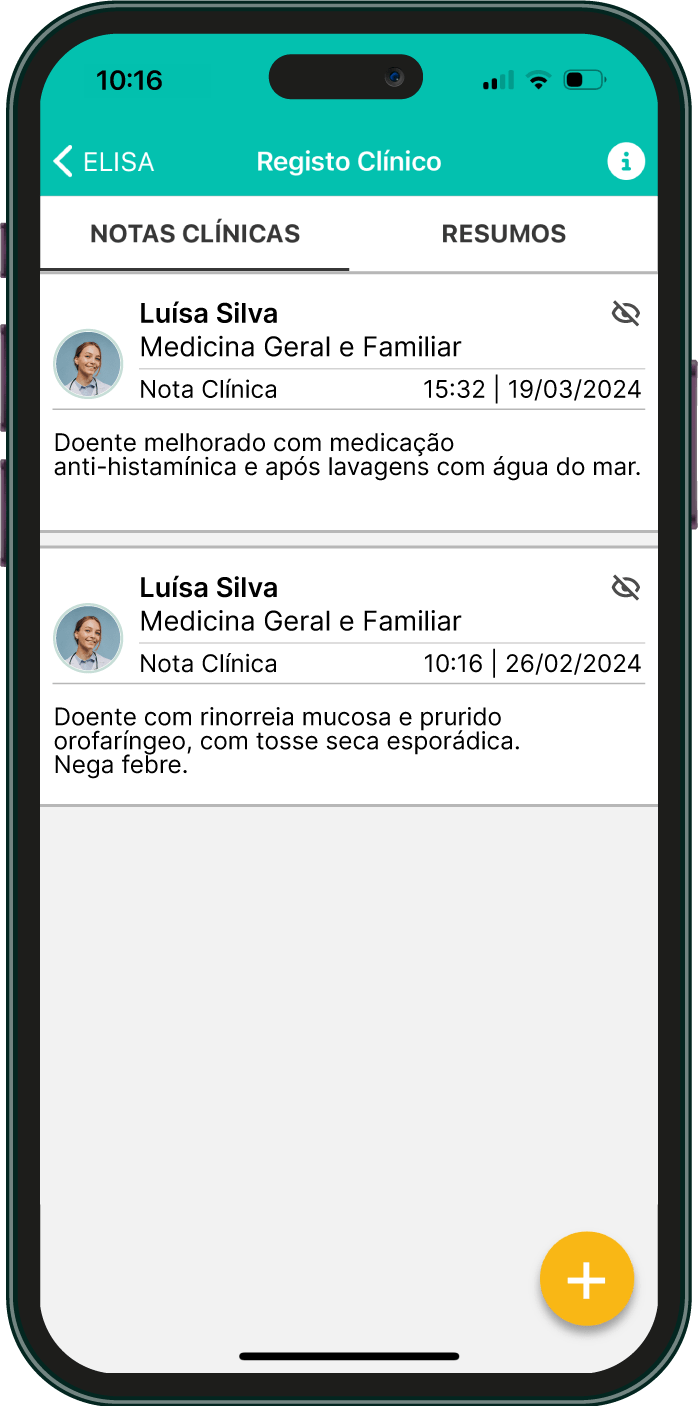Viewport: 698px width, 1406px height.
Task: Open the clinical note from 19/03/2024
Action: [348, 456]
